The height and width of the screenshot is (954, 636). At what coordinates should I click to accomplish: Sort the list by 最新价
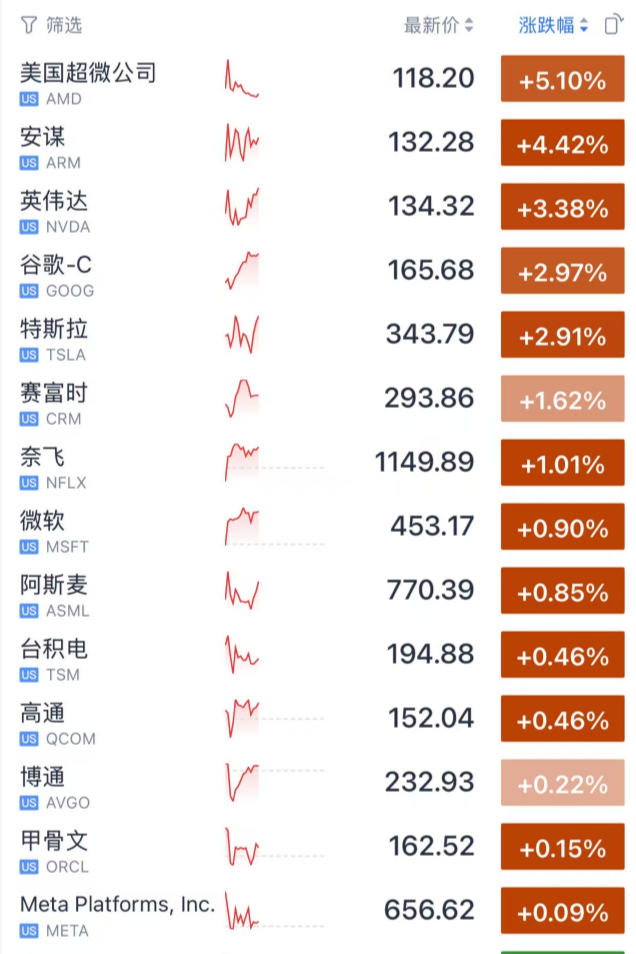coord(438,26)
